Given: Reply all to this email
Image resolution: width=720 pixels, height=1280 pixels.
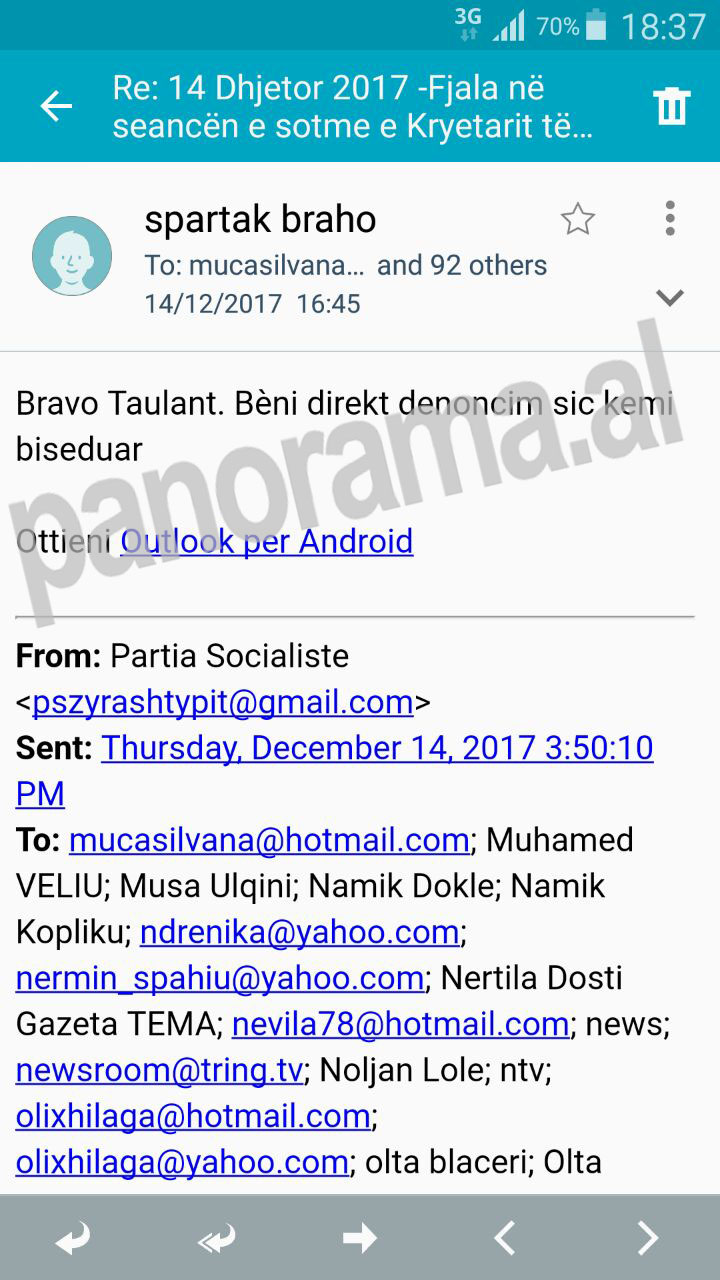Looking at the screenshot, I should point(216,1239).
